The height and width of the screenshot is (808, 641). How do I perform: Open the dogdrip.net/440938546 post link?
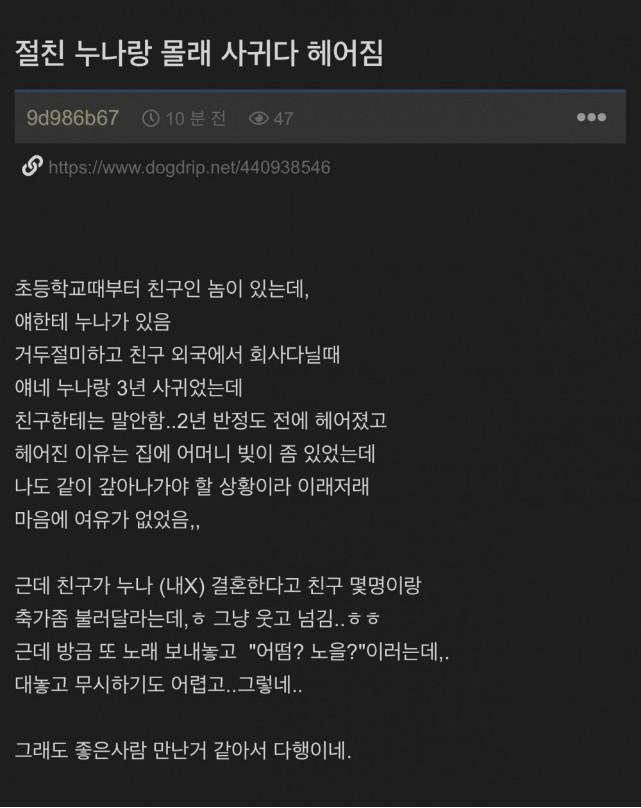188,167
